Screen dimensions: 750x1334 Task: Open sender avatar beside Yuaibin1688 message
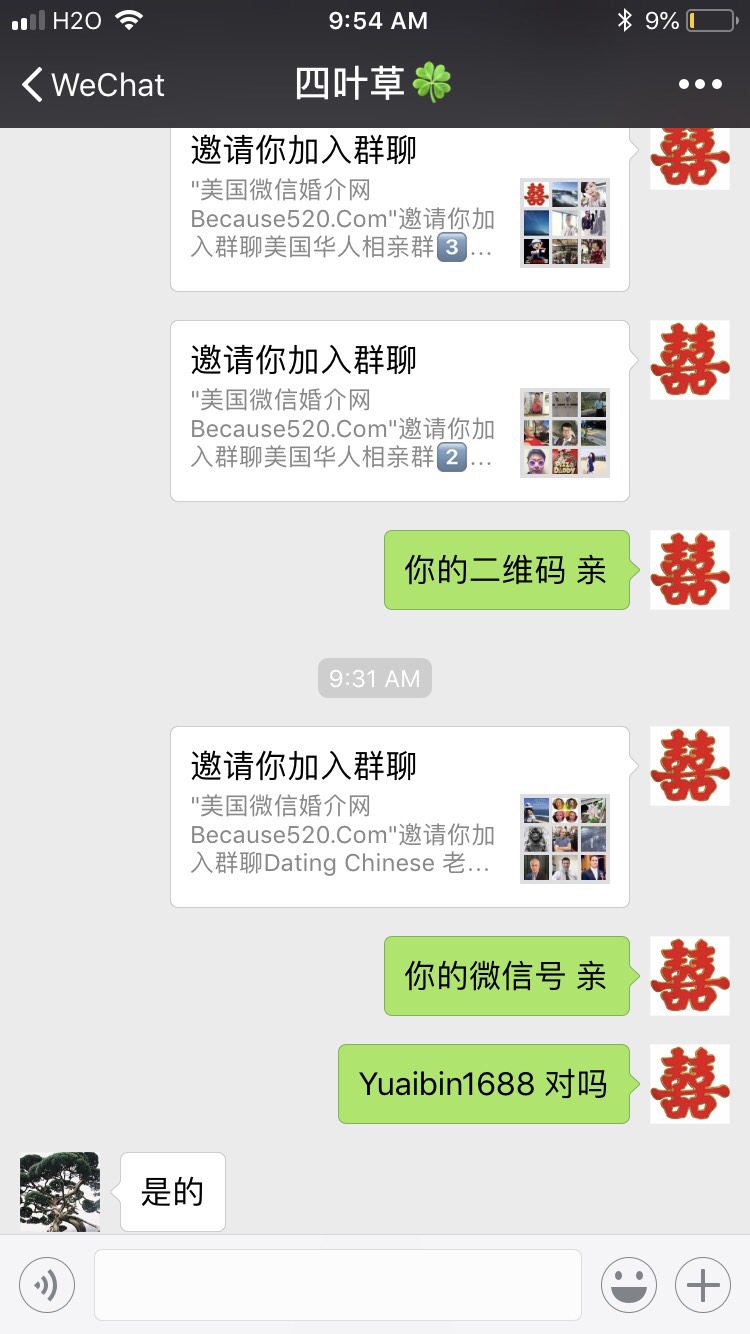pyautogui.click(x=690, y=1083)
